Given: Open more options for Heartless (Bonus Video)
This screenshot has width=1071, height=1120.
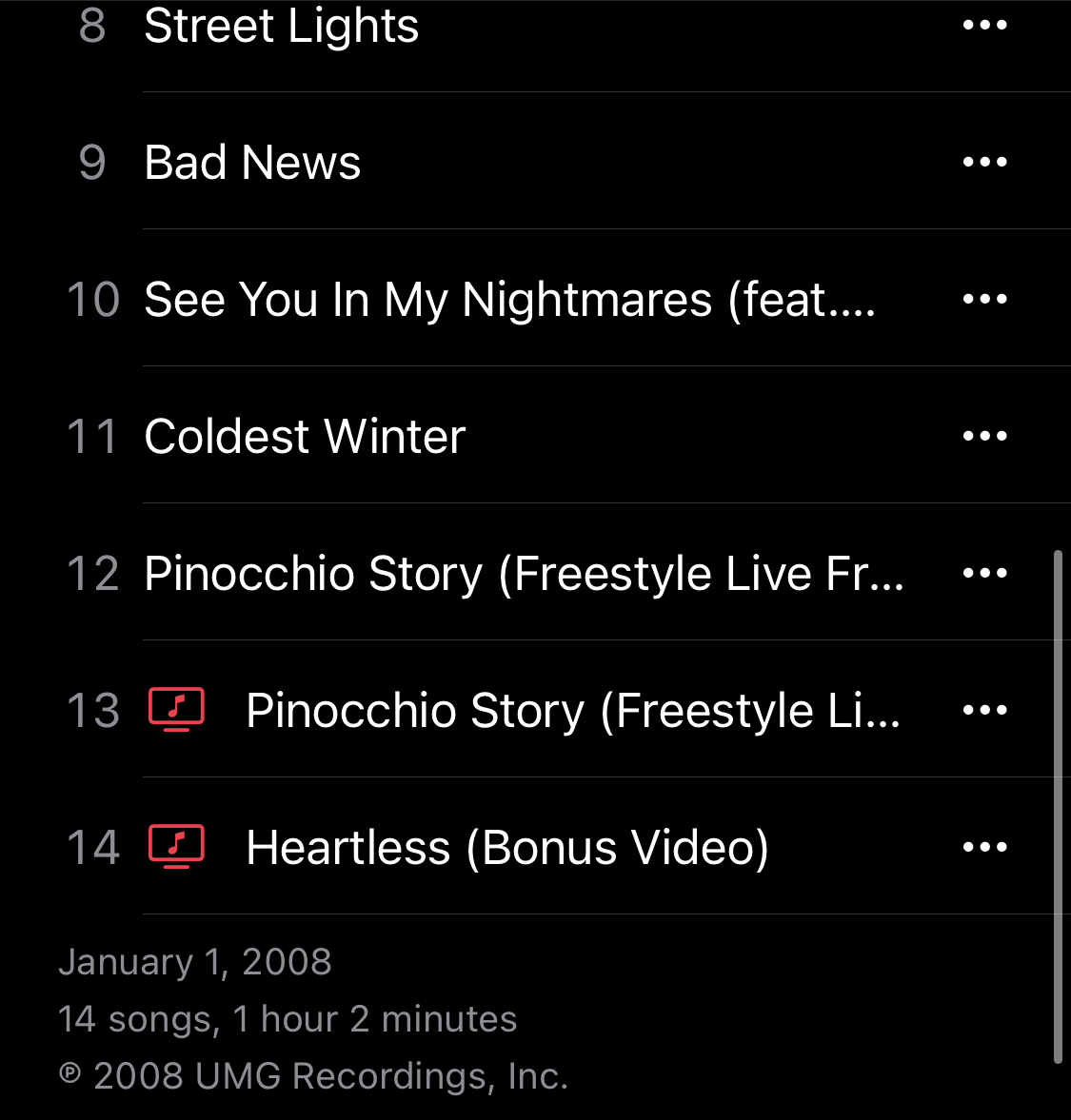Looking at the screenshot, I should [x=984, y=847].
